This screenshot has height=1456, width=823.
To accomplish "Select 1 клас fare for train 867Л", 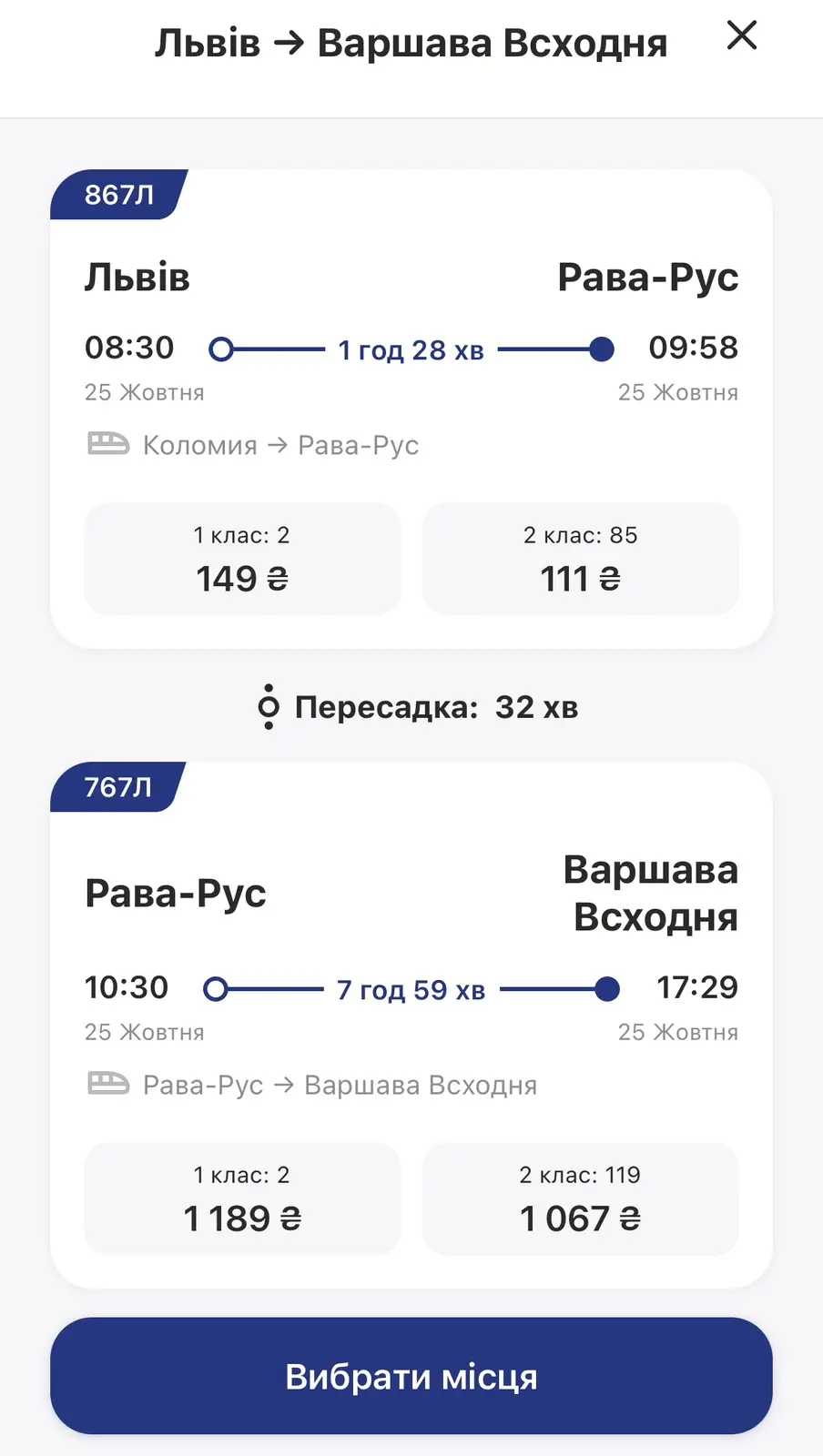I will coord(242,559).
